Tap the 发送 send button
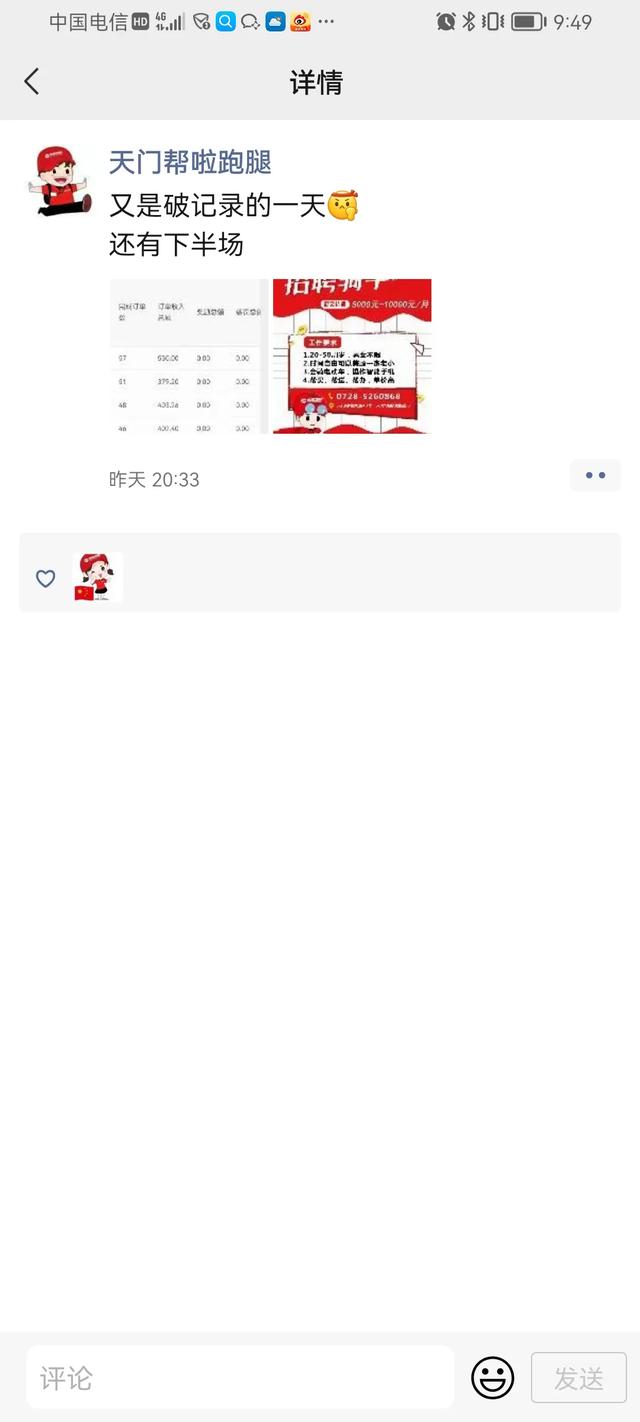640x1422 pixels. click(x=578, y=1378)
